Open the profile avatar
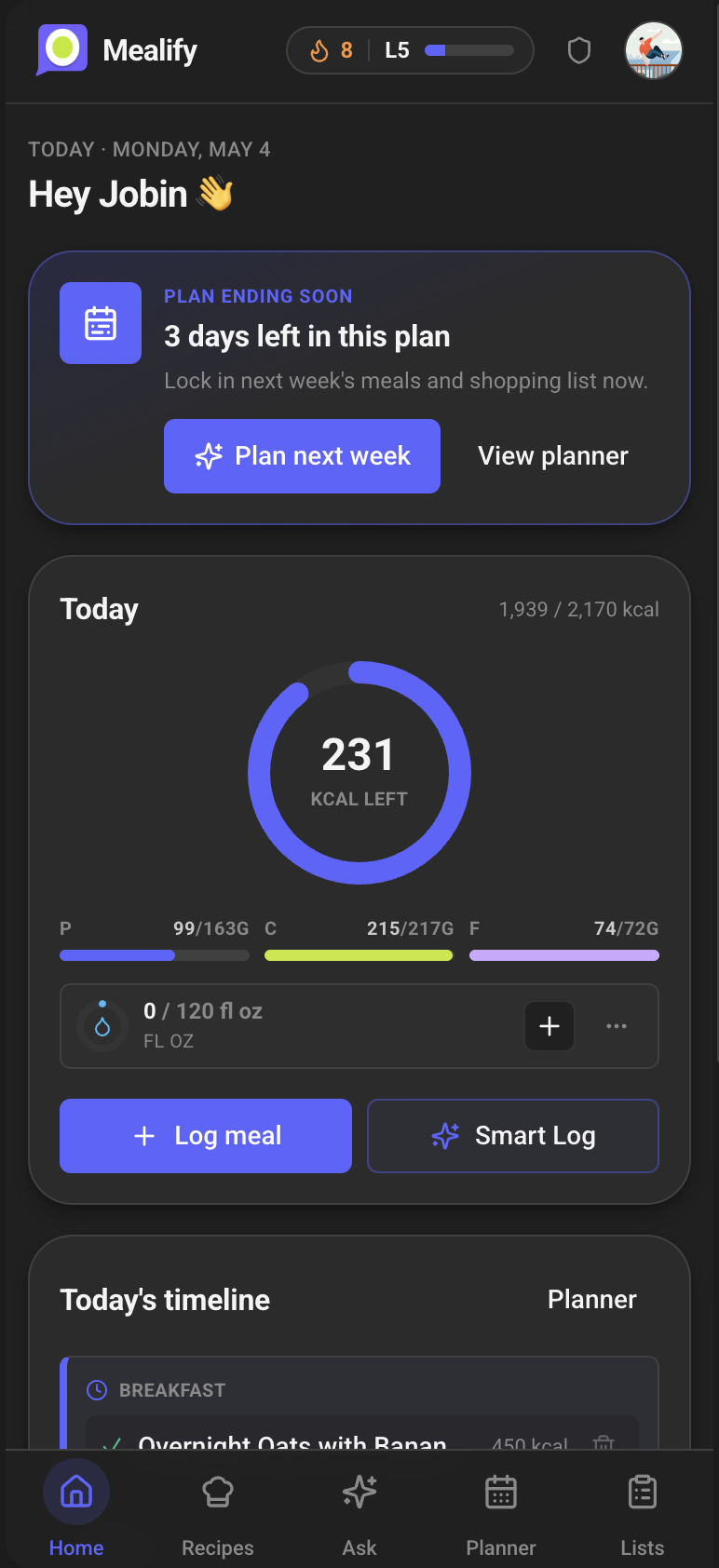 654,50
